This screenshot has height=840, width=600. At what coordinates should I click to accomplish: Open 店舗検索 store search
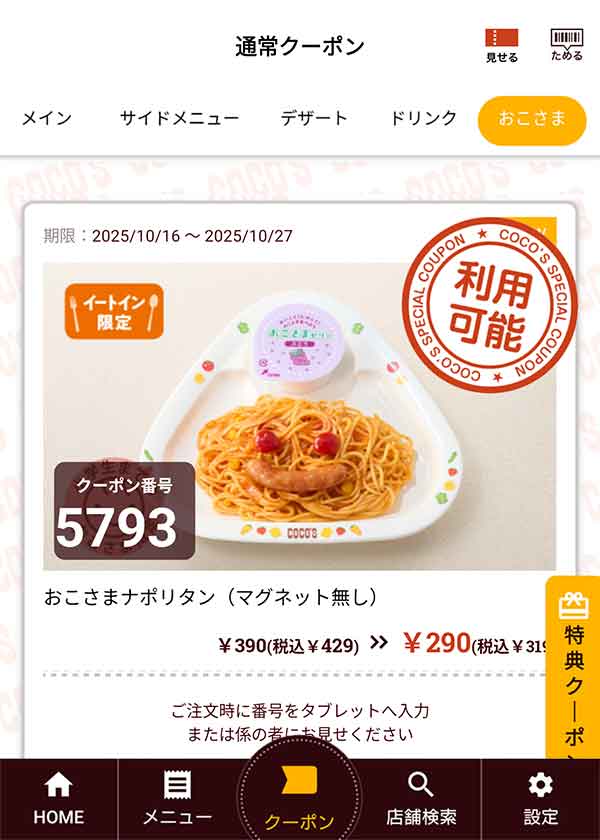421,799
